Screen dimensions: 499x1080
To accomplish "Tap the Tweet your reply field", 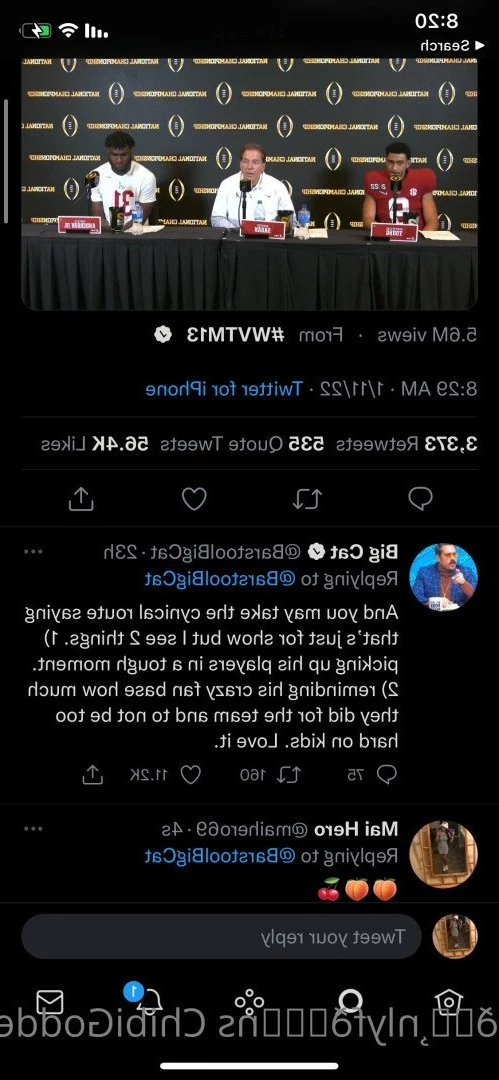I will (221, 937).
